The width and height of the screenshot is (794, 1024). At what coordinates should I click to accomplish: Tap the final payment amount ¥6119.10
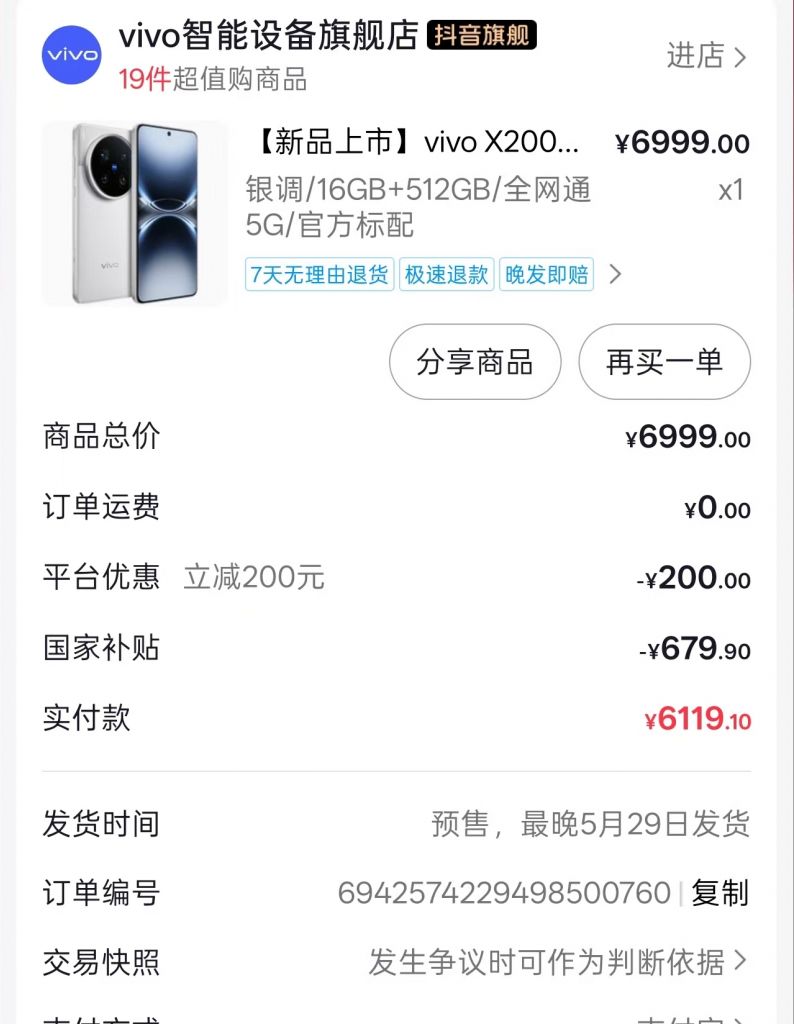pyautogui.click(x=699, y=717)
